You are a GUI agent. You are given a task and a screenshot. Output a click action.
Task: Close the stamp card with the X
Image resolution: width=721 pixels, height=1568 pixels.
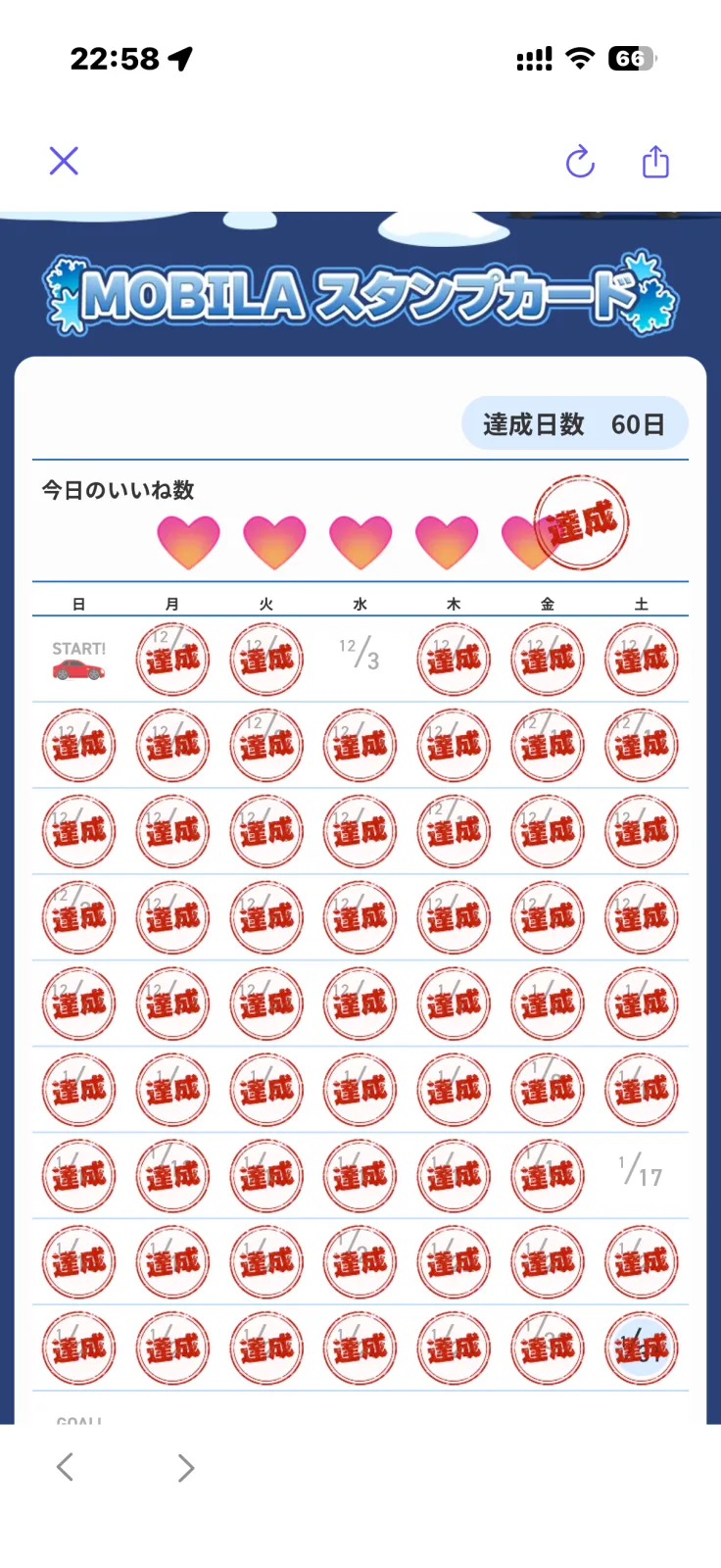point(62,161)
